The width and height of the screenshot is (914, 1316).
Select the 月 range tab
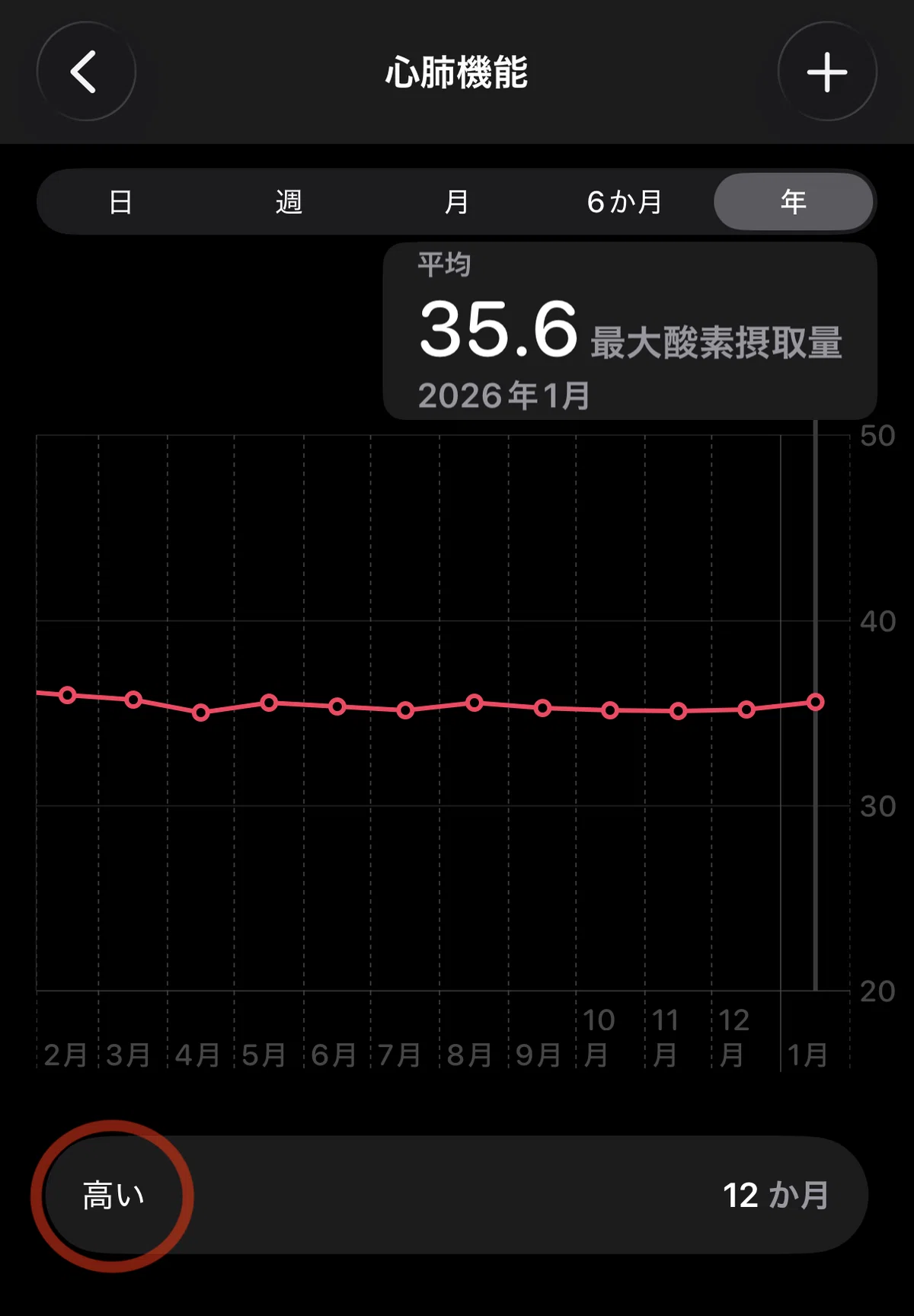pyautogui.click(x=456, y=202)
